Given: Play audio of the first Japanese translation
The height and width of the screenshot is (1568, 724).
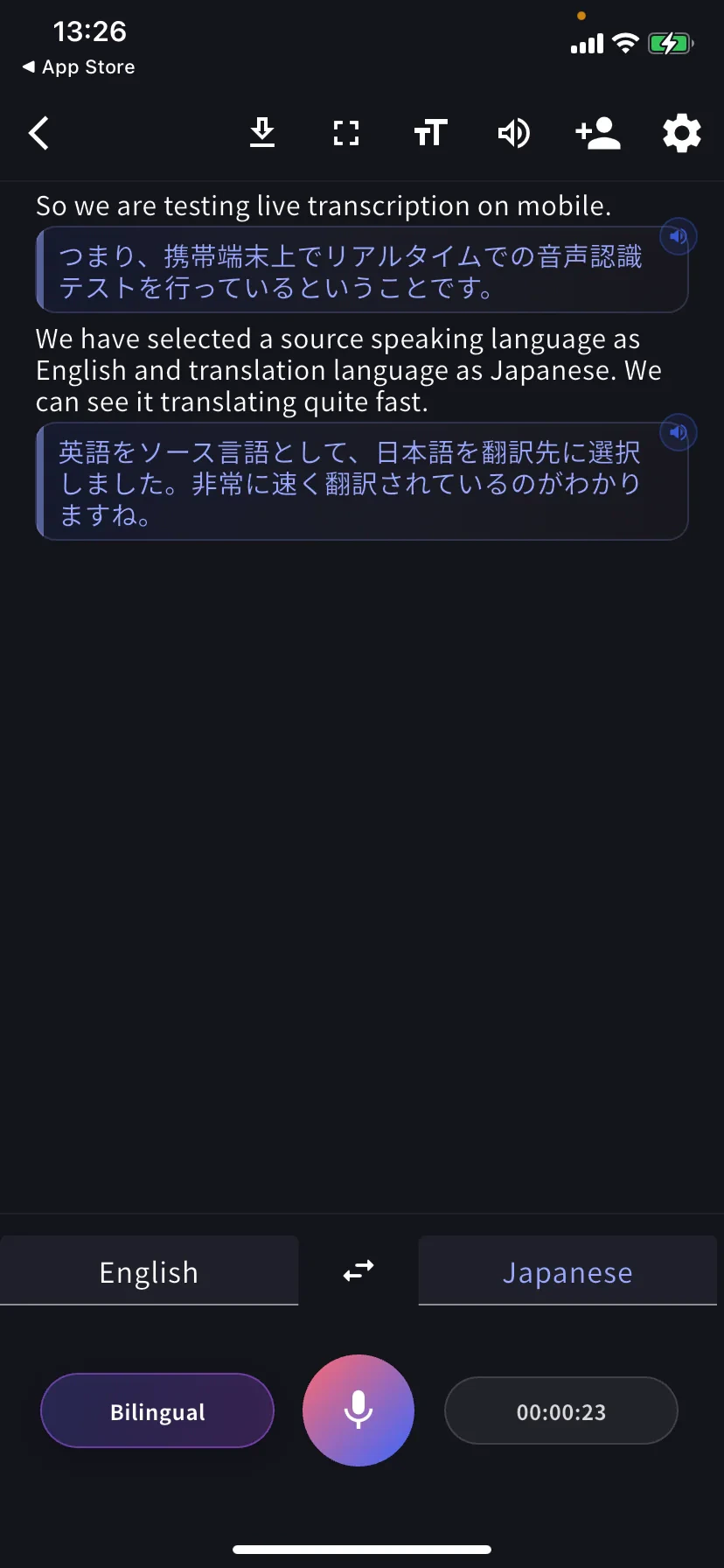Looking at the screenshot, I should (x=678, y=236).
